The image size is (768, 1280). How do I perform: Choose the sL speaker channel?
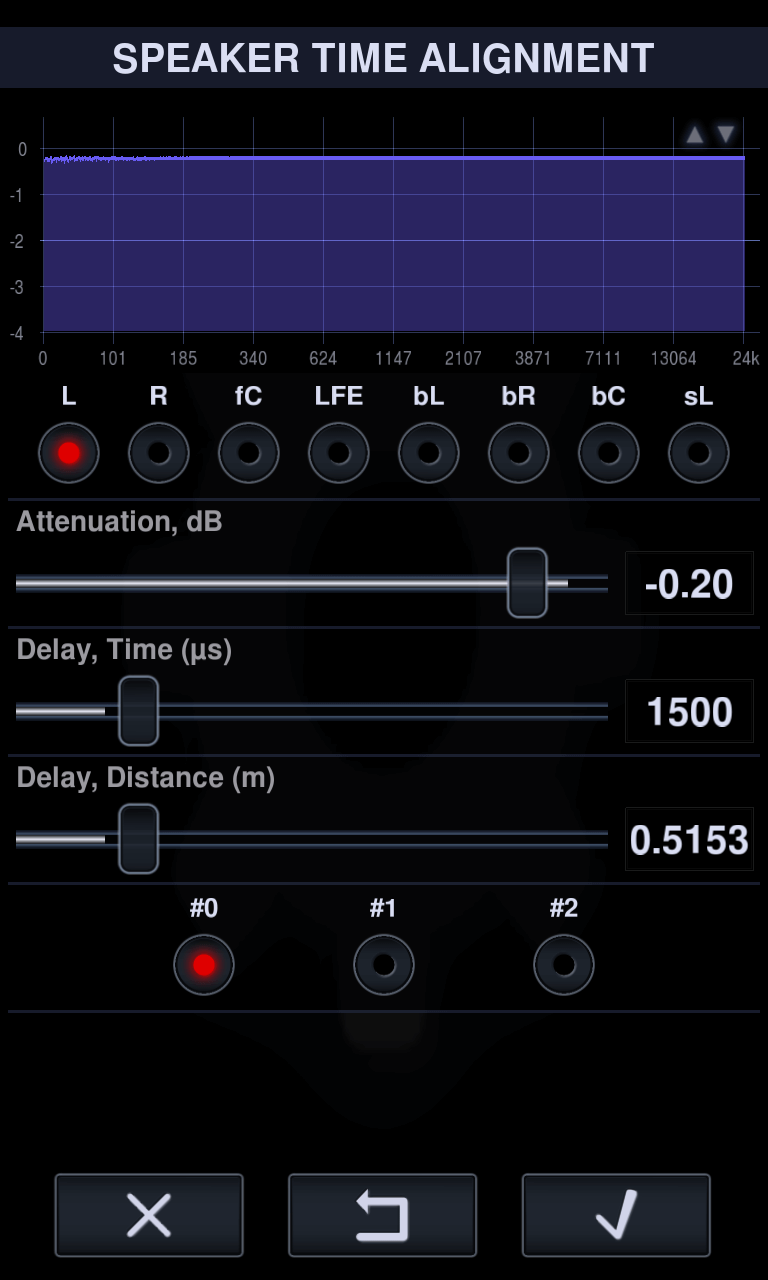698,453
